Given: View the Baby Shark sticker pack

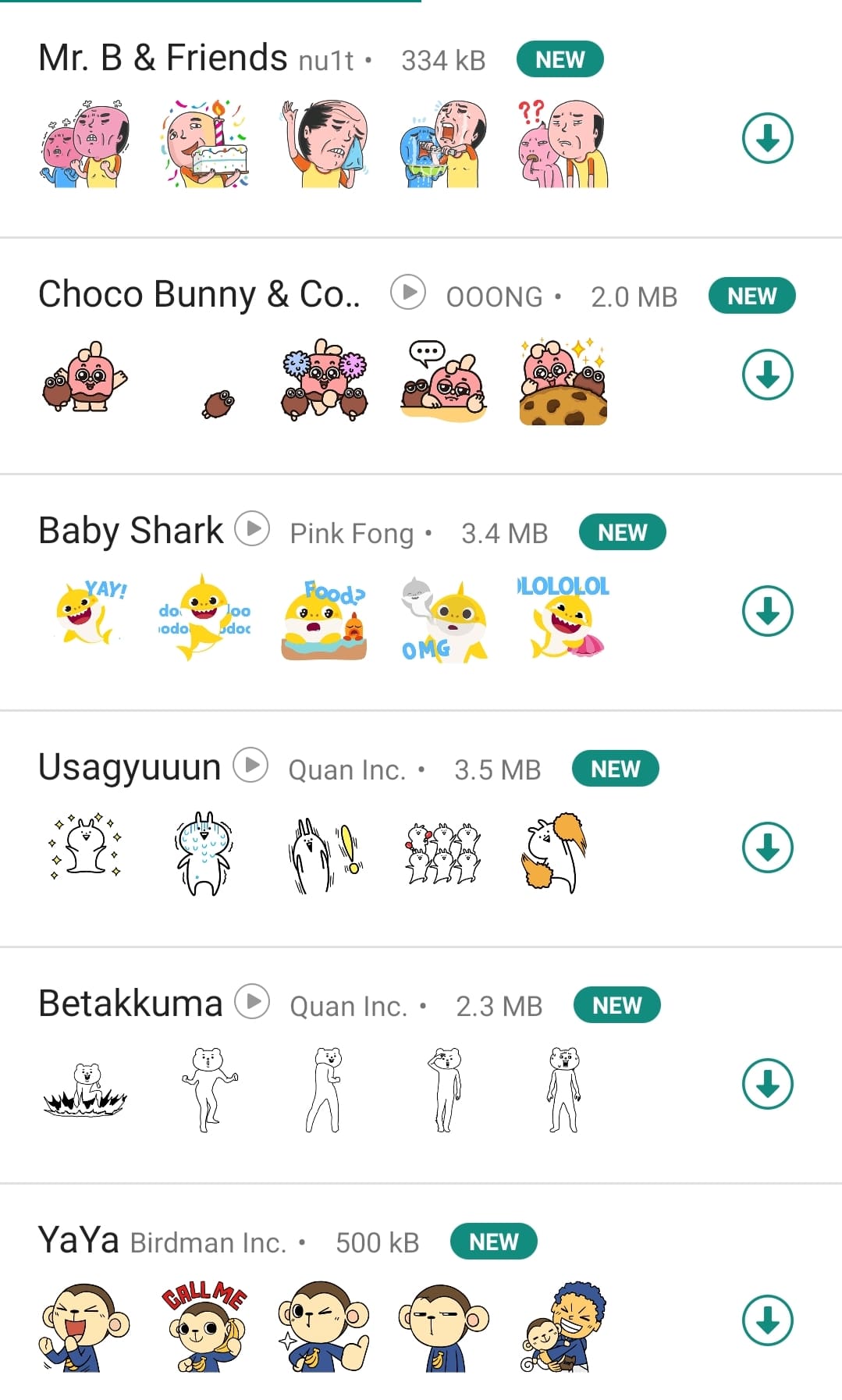Looking at the screenshot, I should [x=130, y=531].
